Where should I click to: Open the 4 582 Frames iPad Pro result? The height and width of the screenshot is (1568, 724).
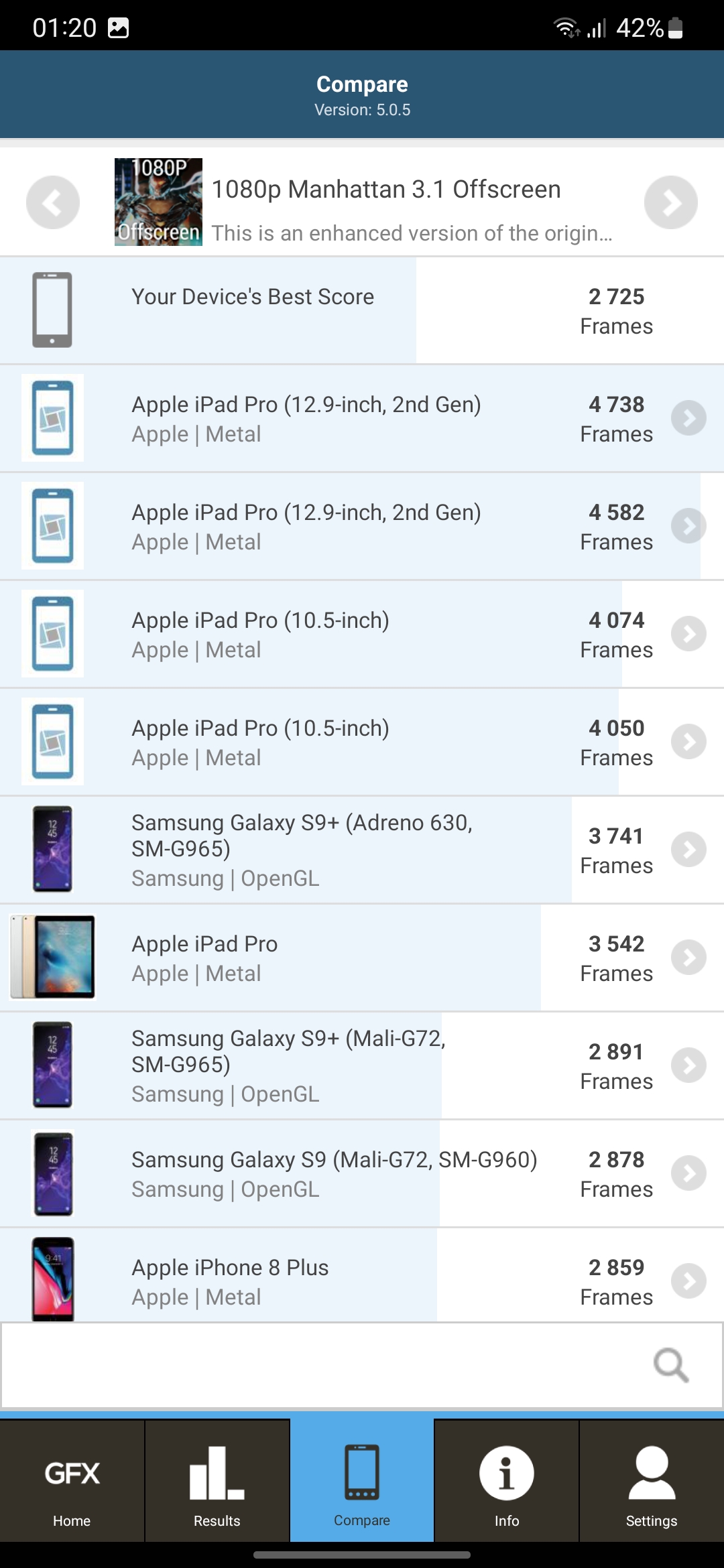coord(362,527)
